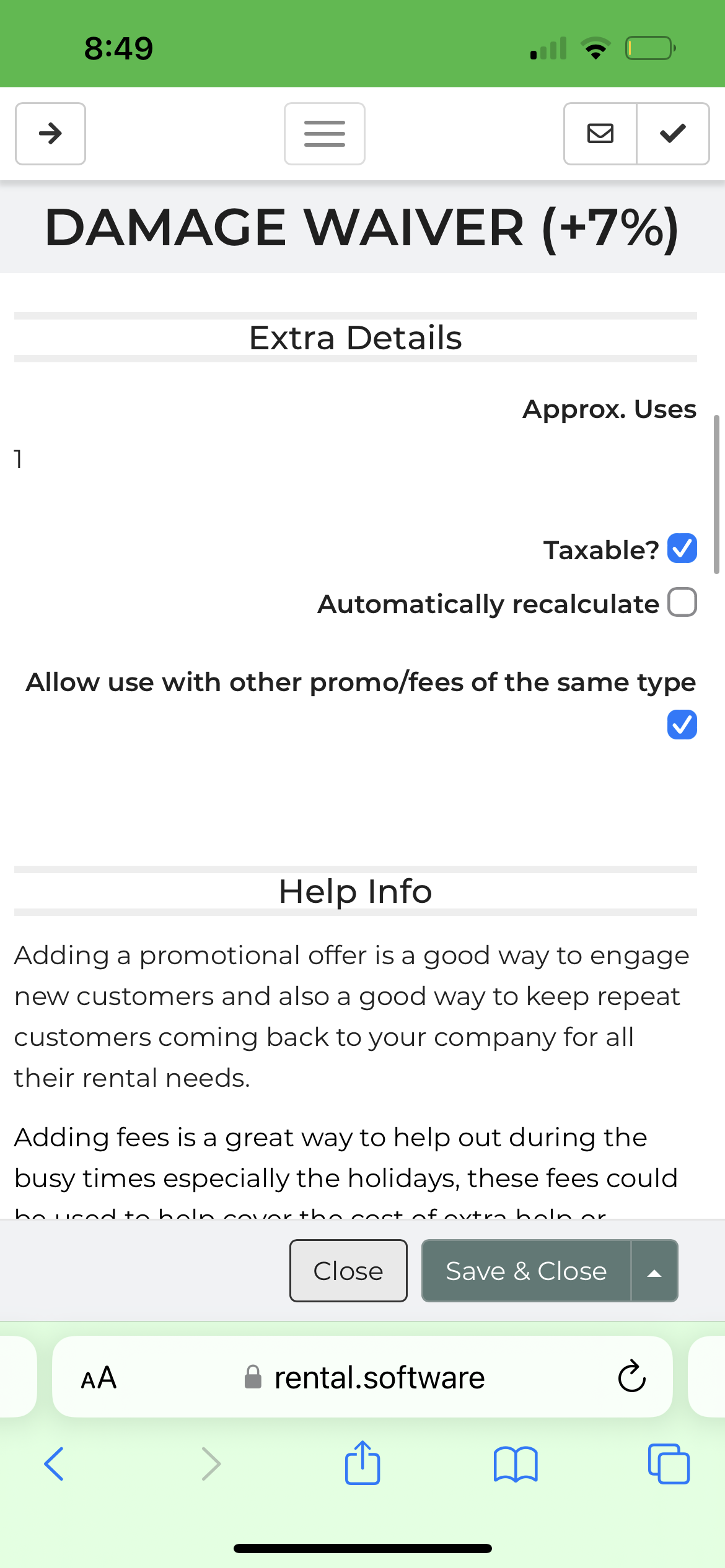Screen dimensions: 725x1568
Task: Expand the Save & Close dropdown arrow
Action: point(654,1271)
